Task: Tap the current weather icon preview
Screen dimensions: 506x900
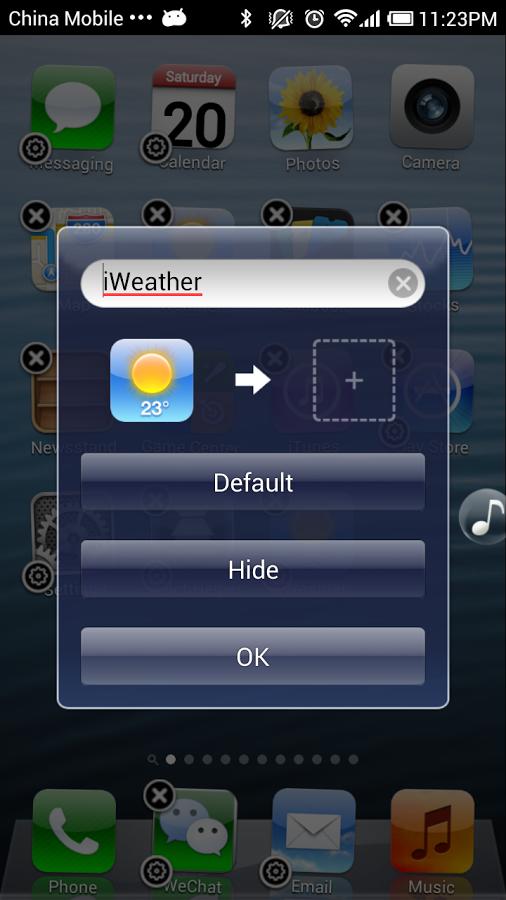Action: click(151, 380)
